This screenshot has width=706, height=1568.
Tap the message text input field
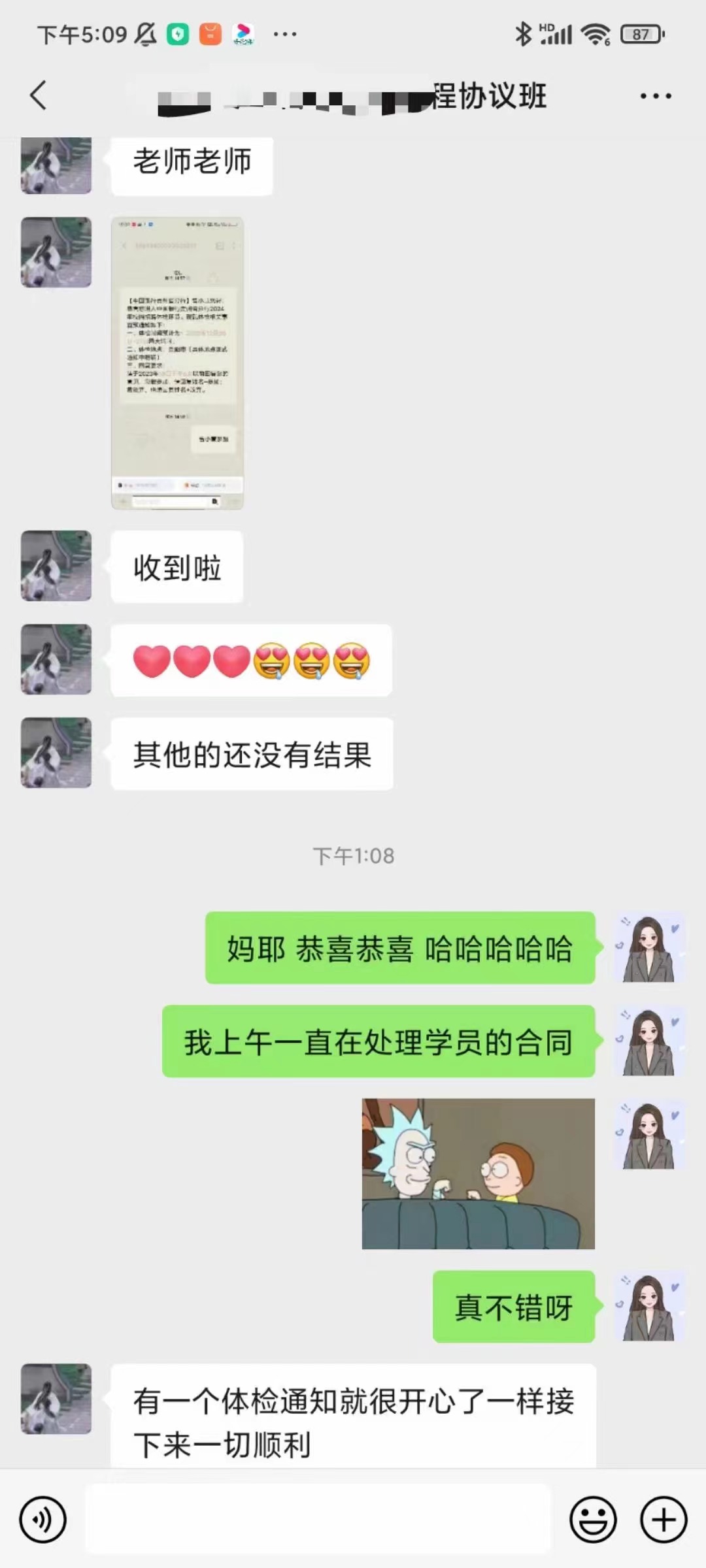pos(318,1520)
